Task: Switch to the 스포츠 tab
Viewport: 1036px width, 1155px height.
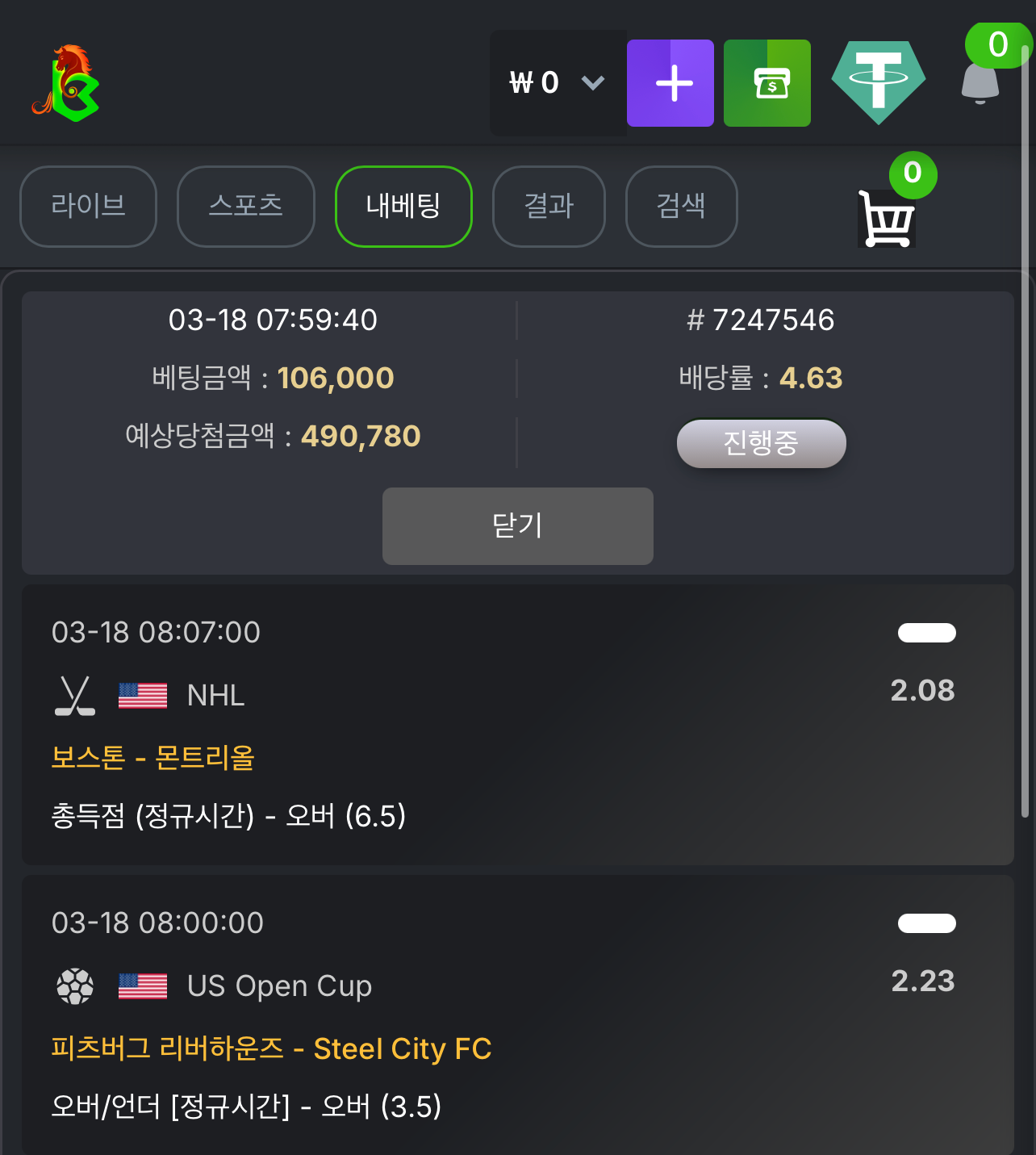Action: pyautogui.click(x=246, y=207)
